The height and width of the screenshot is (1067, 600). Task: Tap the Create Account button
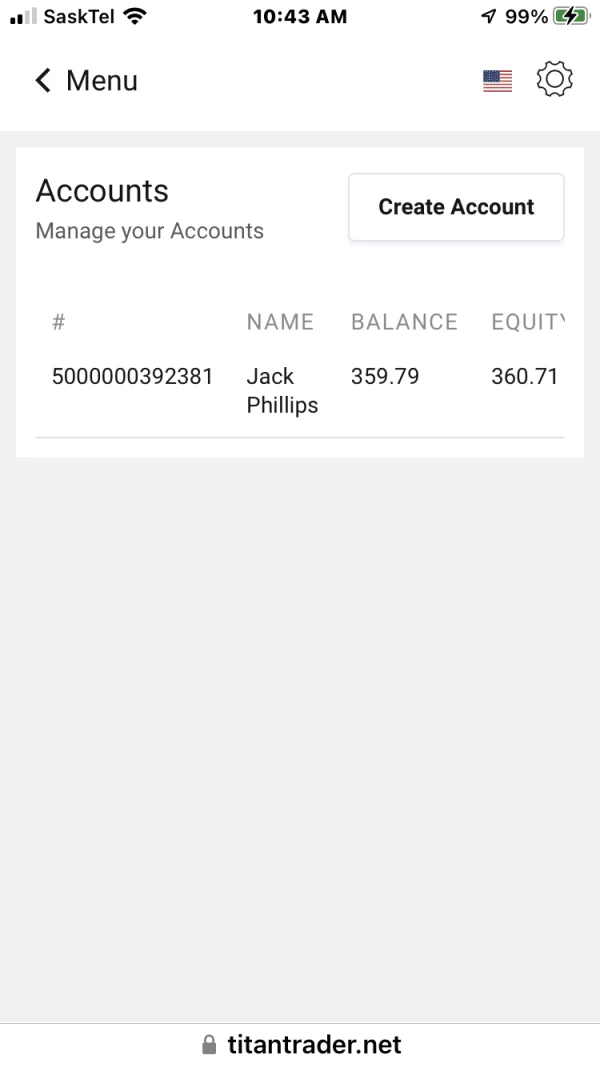pos(456,207)
